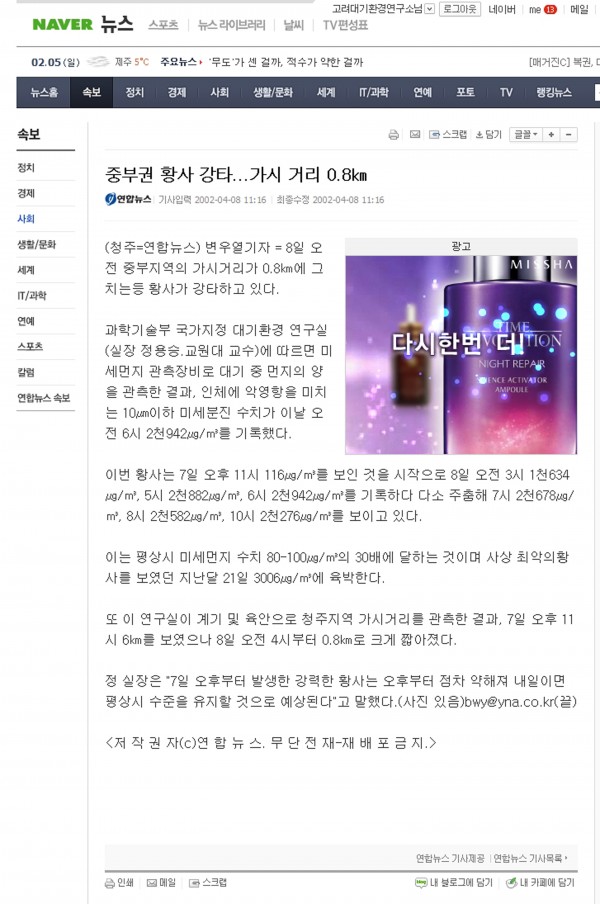Viewport: 600px width, 904px height.
Task: Switch to the 랭킹뉴스 tab
Action: point(553,92)
